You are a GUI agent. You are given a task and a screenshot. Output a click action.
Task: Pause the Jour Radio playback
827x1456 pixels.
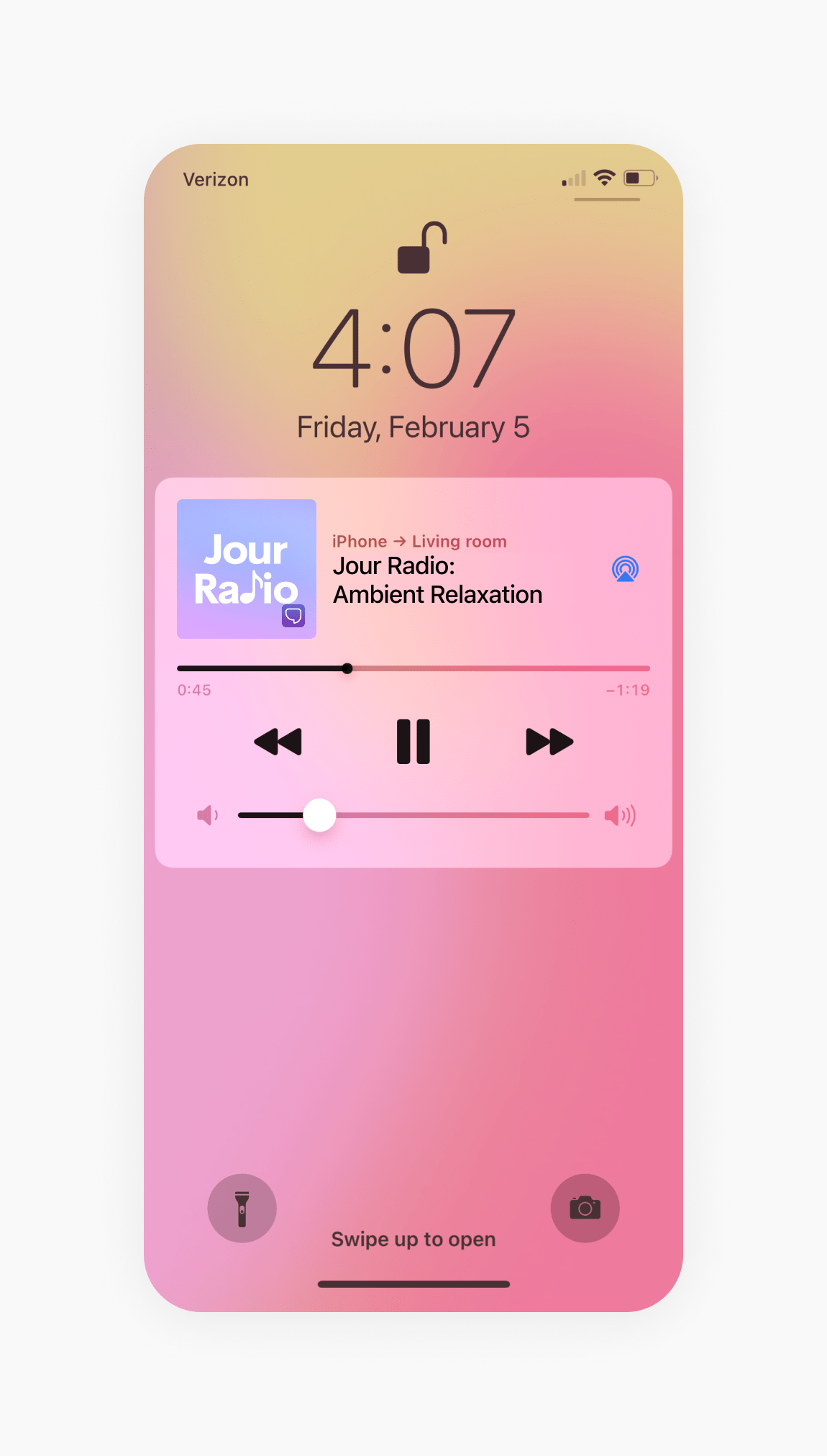(413, 742)
